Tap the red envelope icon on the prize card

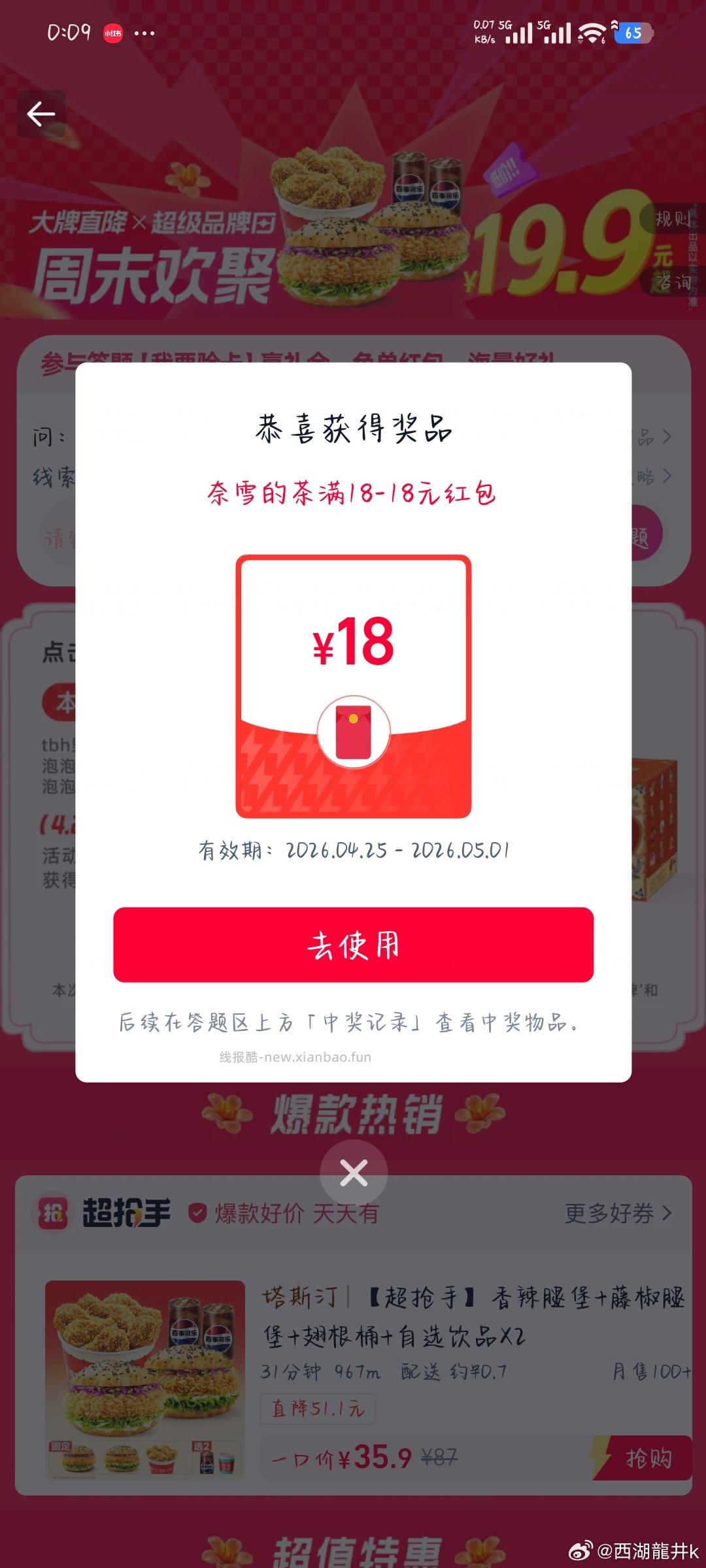coord(353,732)
